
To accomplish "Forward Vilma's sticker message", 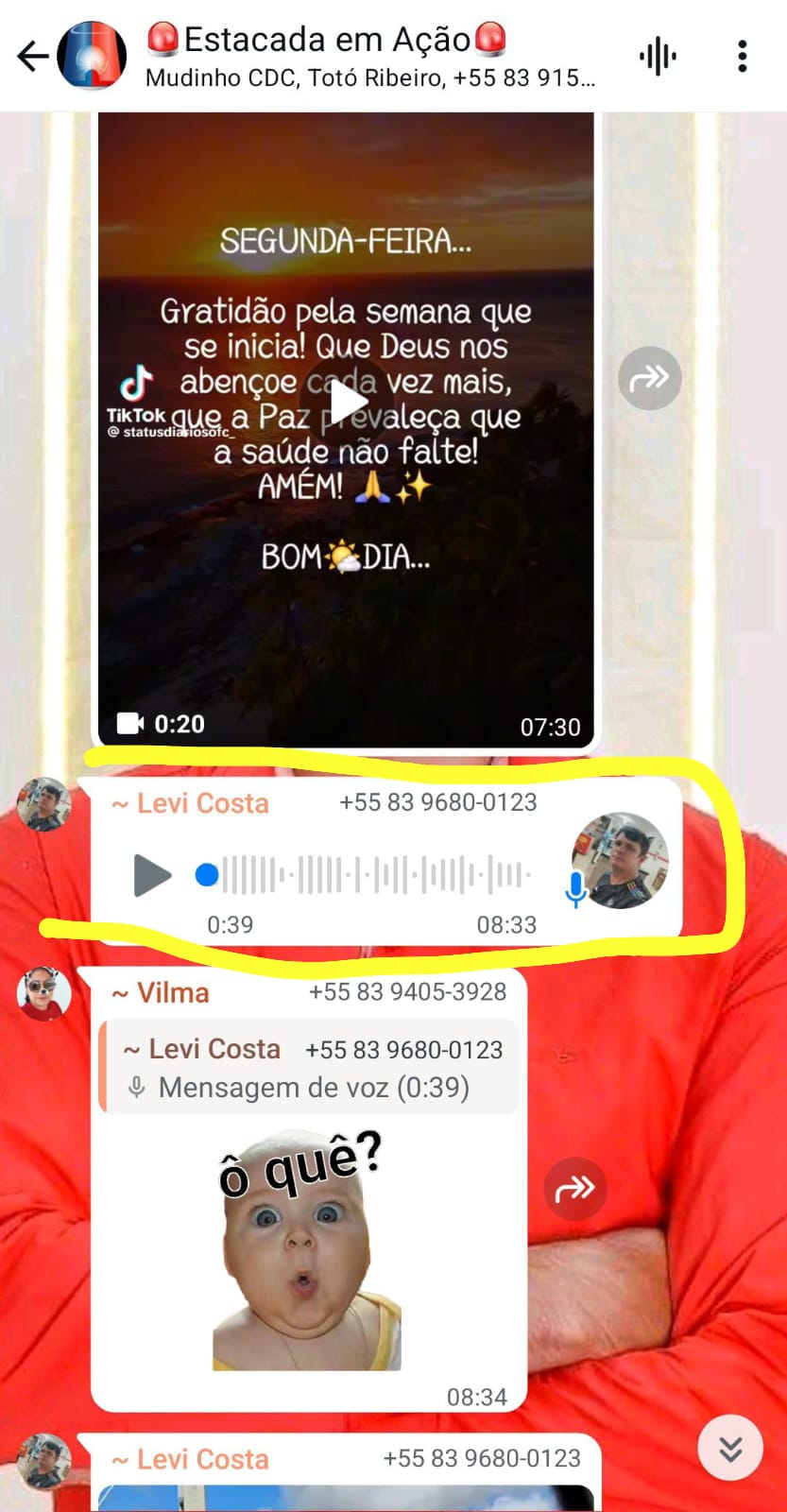I will (575, 1188).
